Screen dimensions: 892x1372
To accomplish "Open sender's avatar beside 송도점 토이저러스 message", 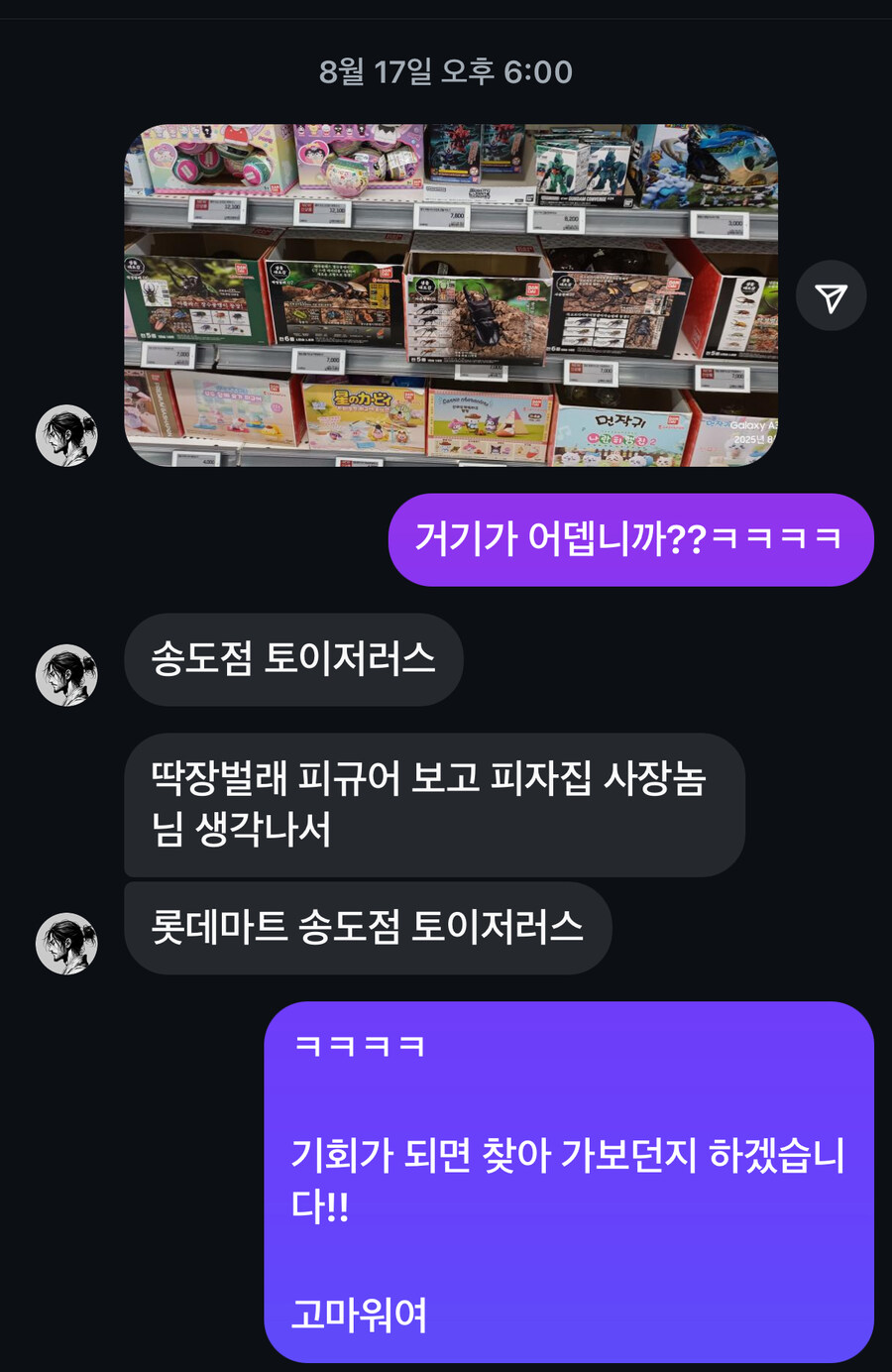I will pos(66,675).
